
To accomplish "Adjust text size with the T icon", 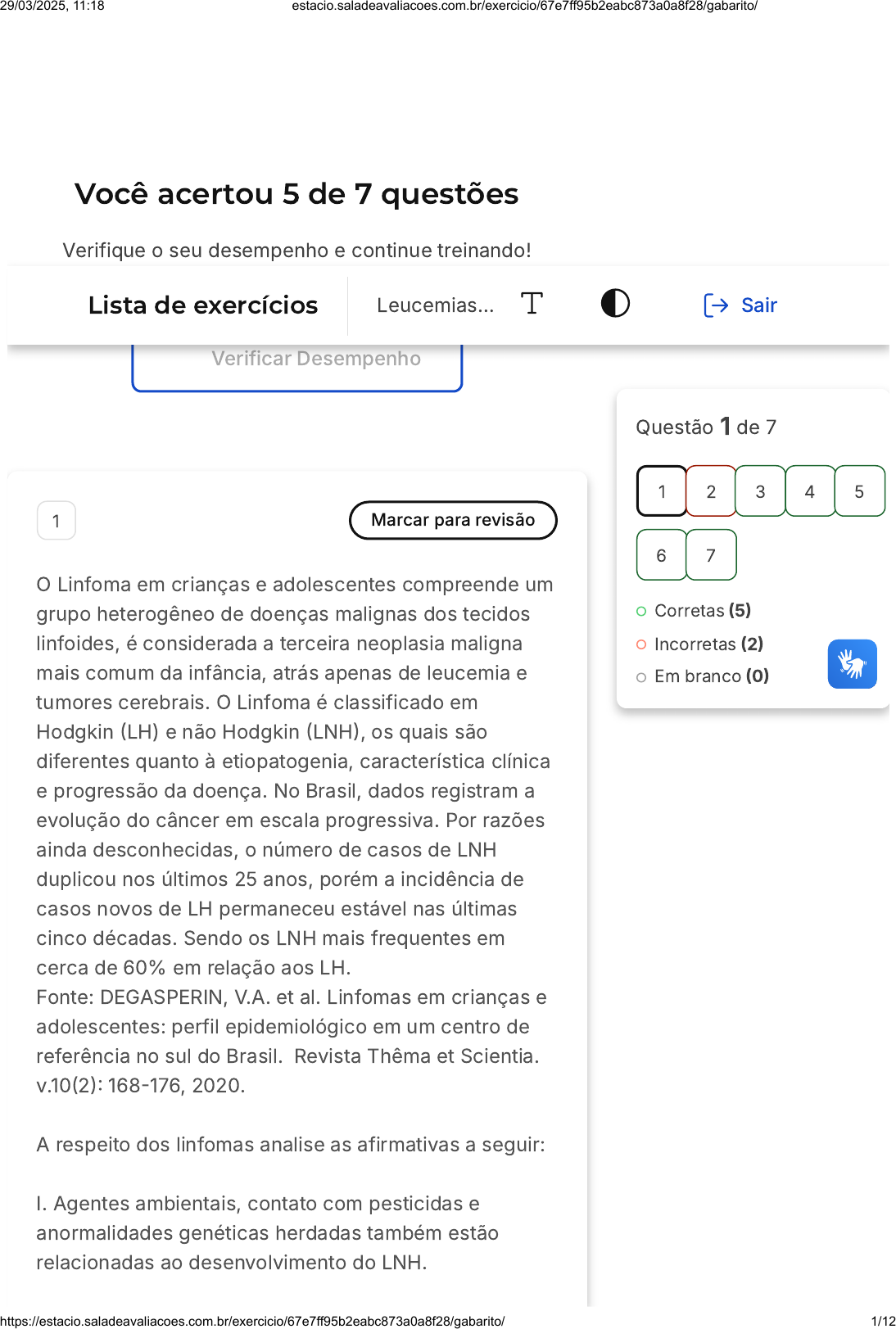I will pos(532,304).
